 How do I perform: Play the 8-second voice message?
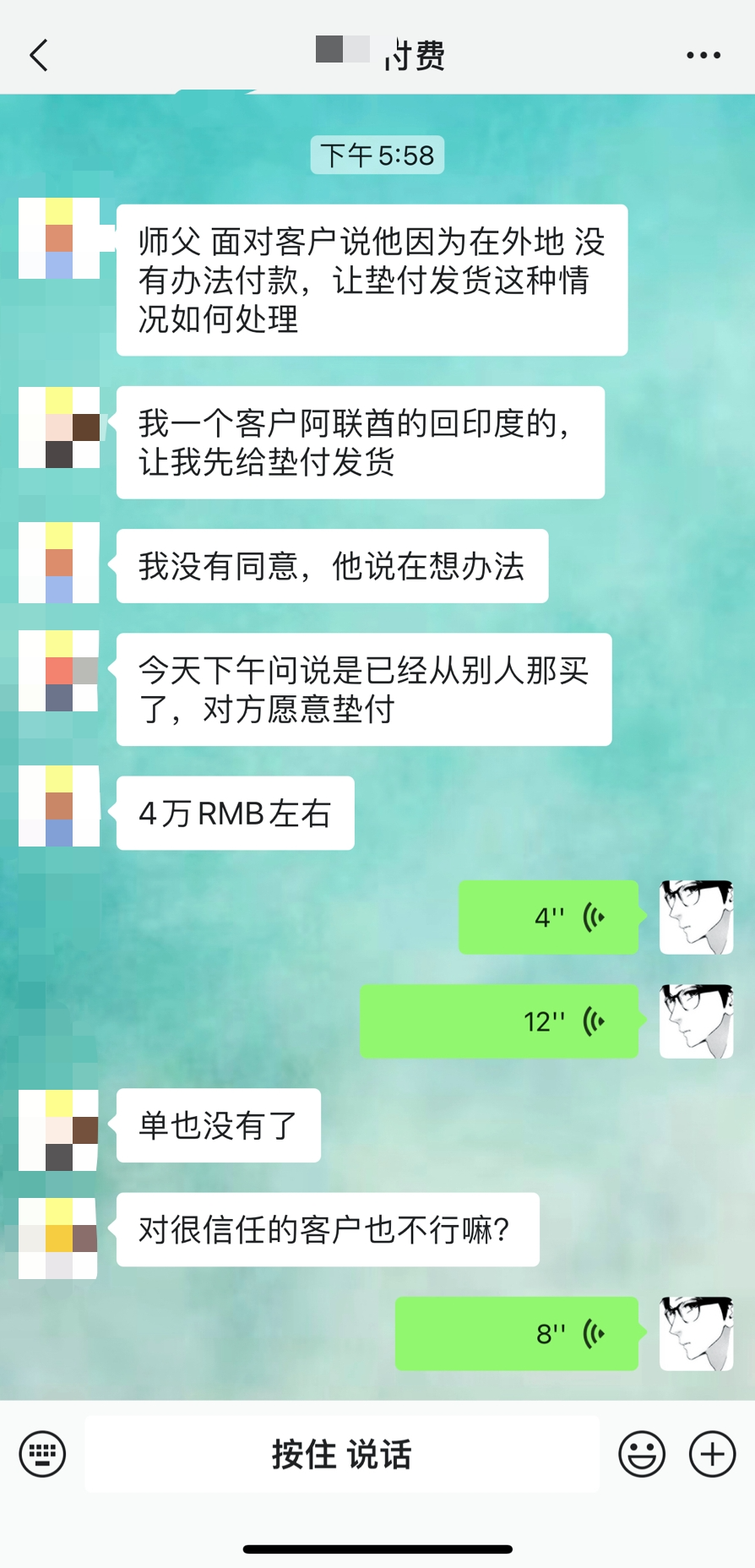point(517,1334)
